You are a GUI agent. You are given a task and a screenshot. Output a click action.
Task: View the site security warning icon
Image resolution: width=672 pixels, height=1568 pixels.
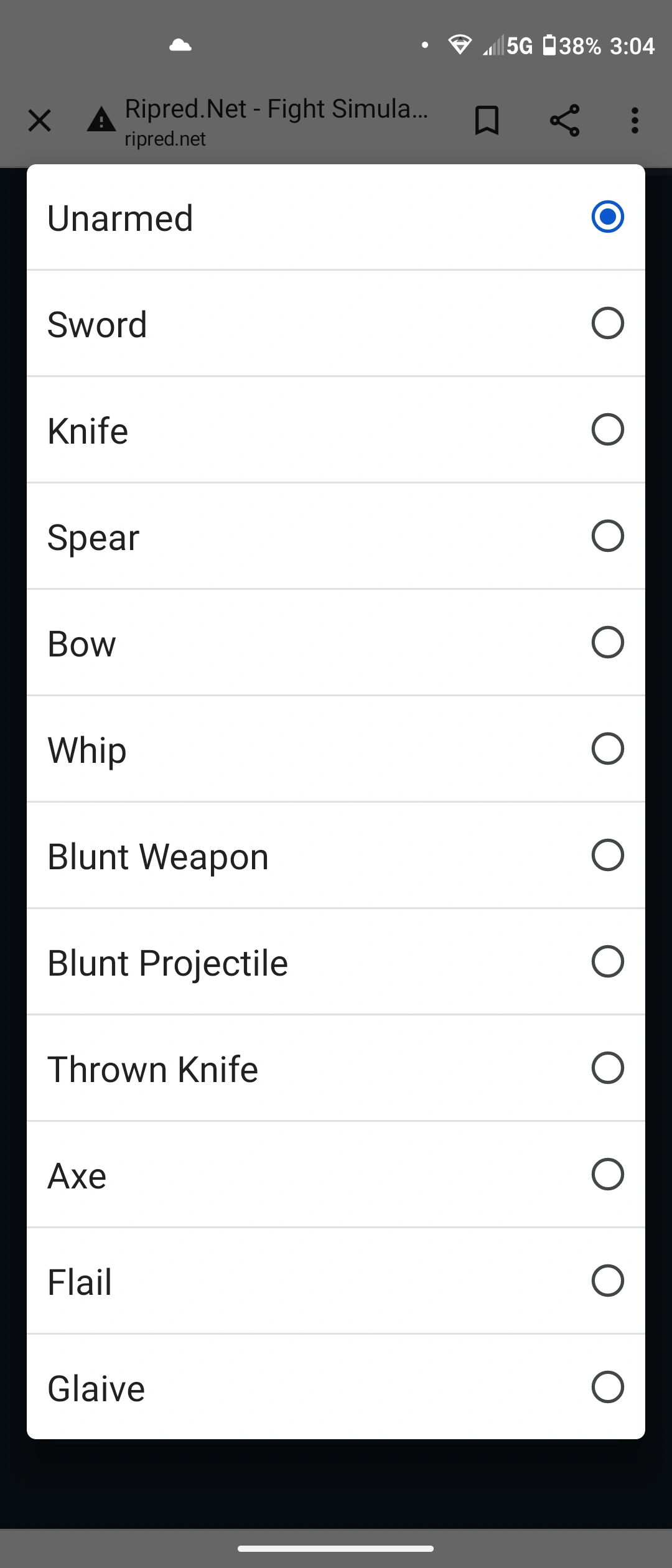[101, 119]
